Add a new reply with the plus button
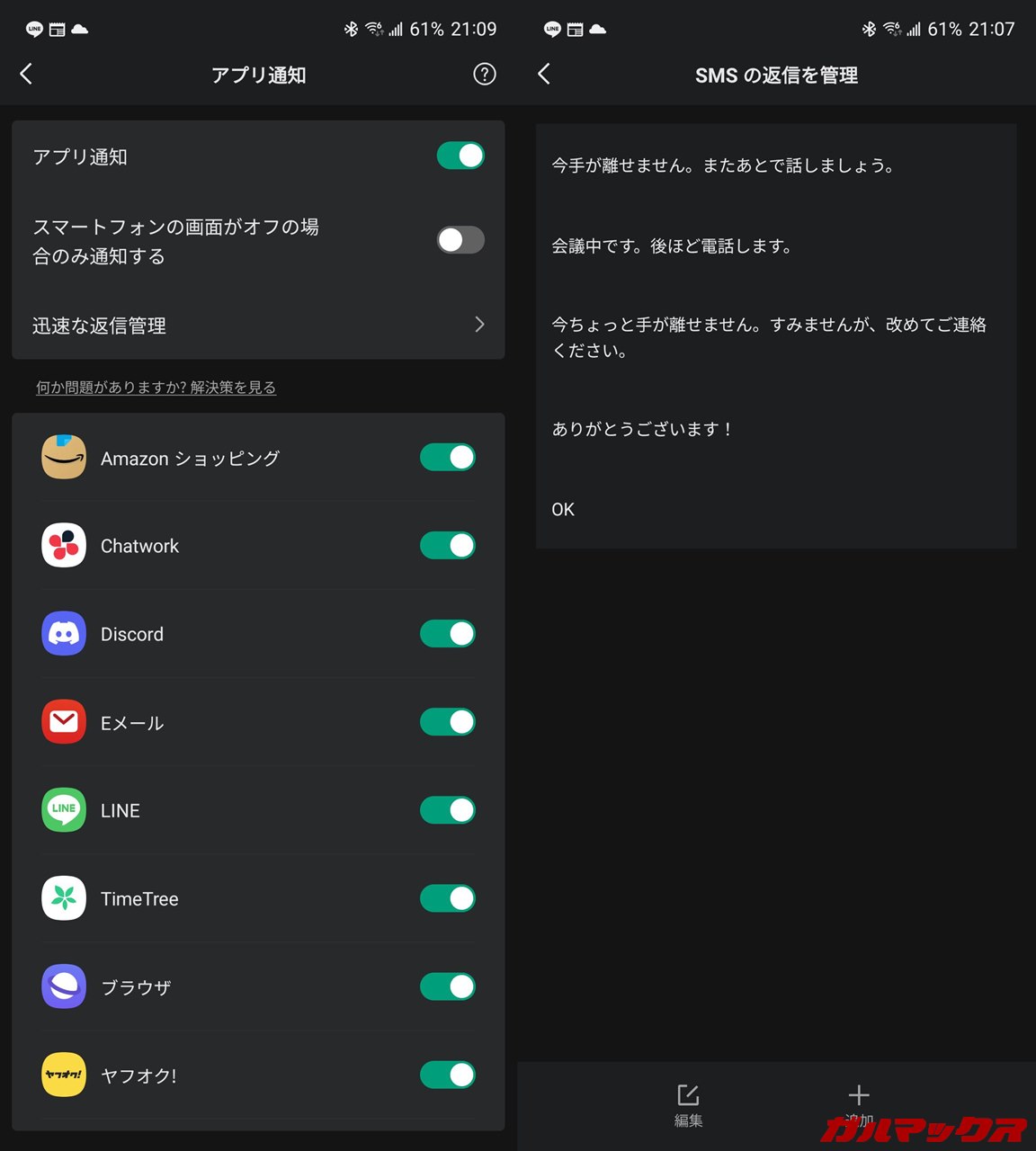1036x1151 pixels. click(x=859, y=1097)
